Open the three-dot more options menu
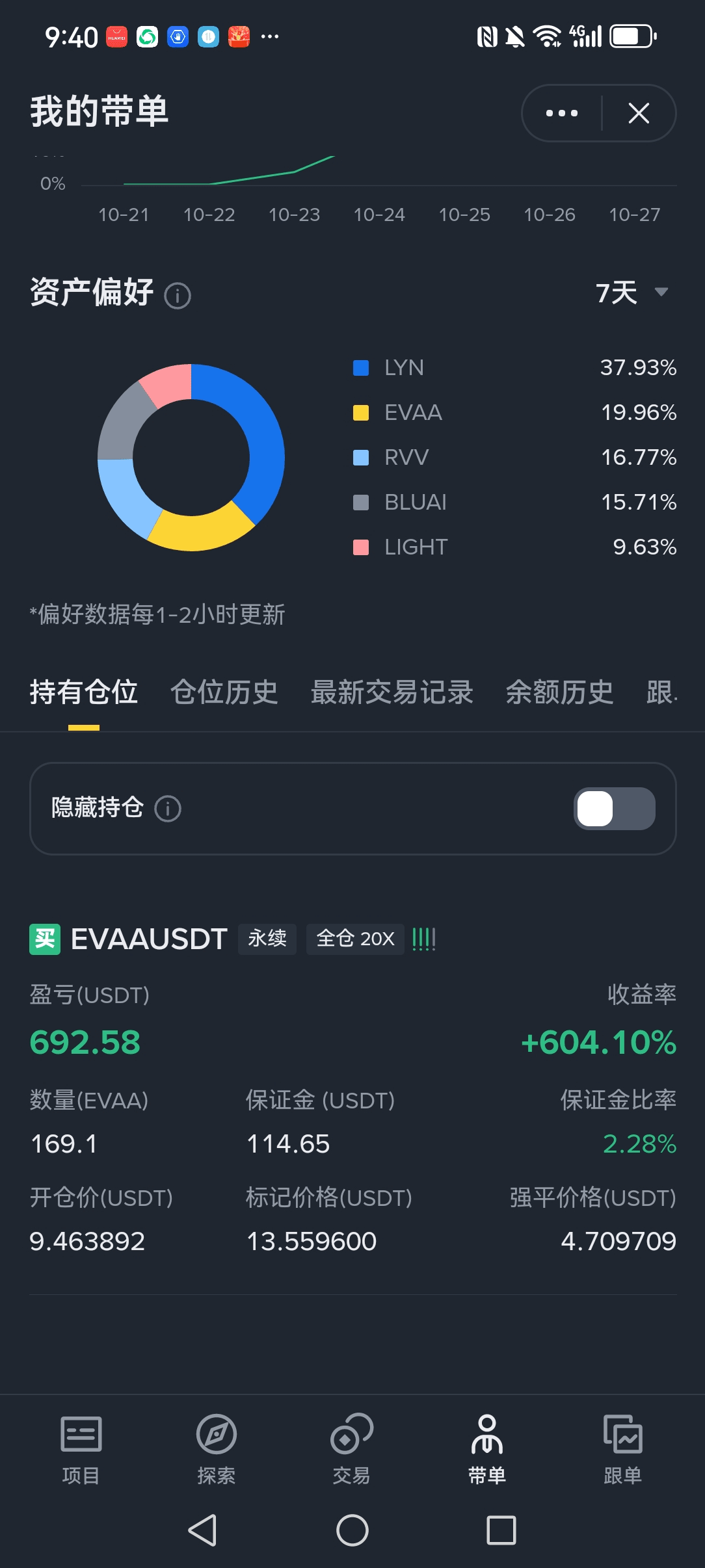705x1568 pixels. click(x=562, y=113)
